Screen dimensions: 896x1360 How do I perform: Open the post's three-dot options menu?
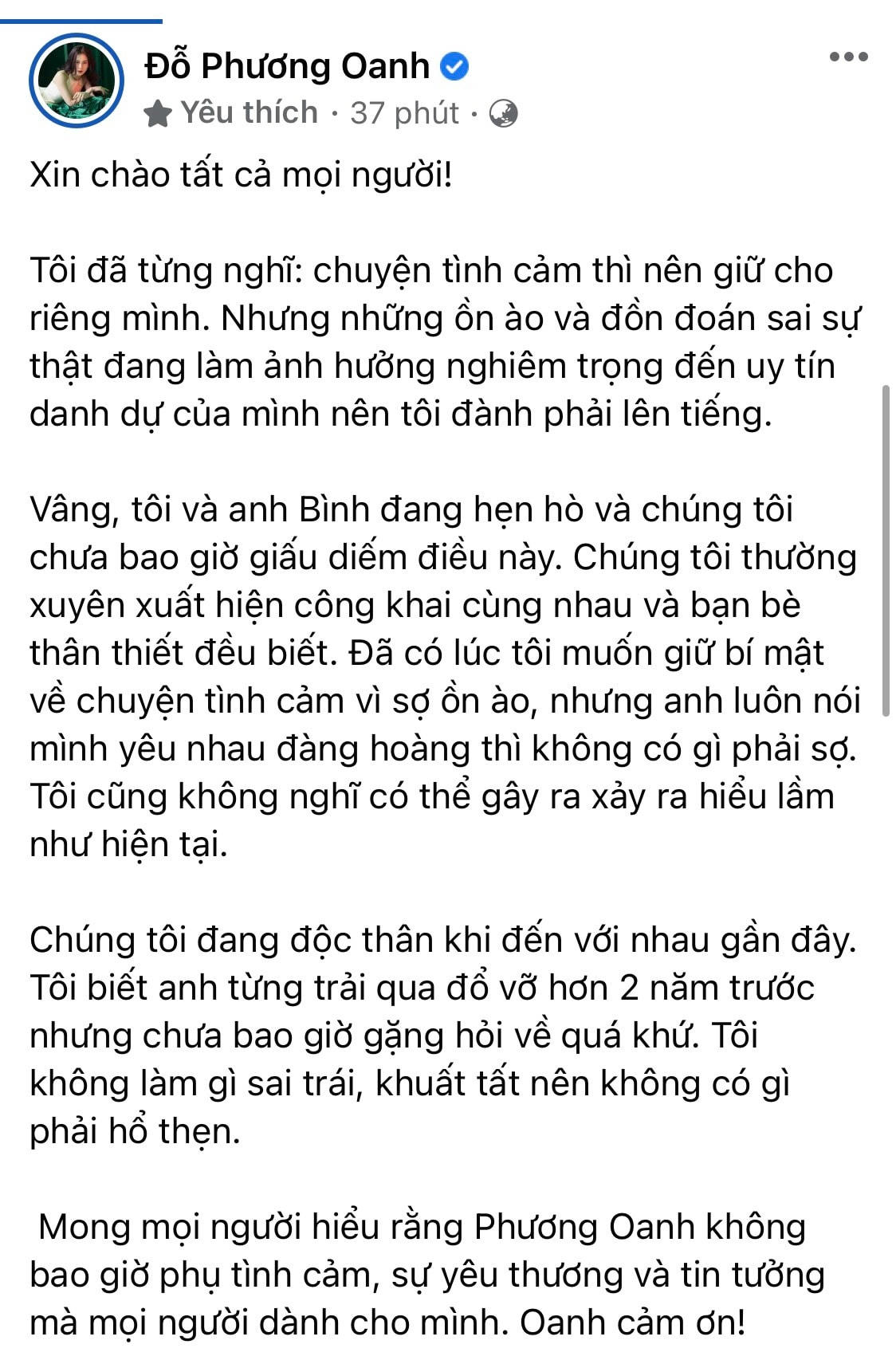click(x=848, y=57)
